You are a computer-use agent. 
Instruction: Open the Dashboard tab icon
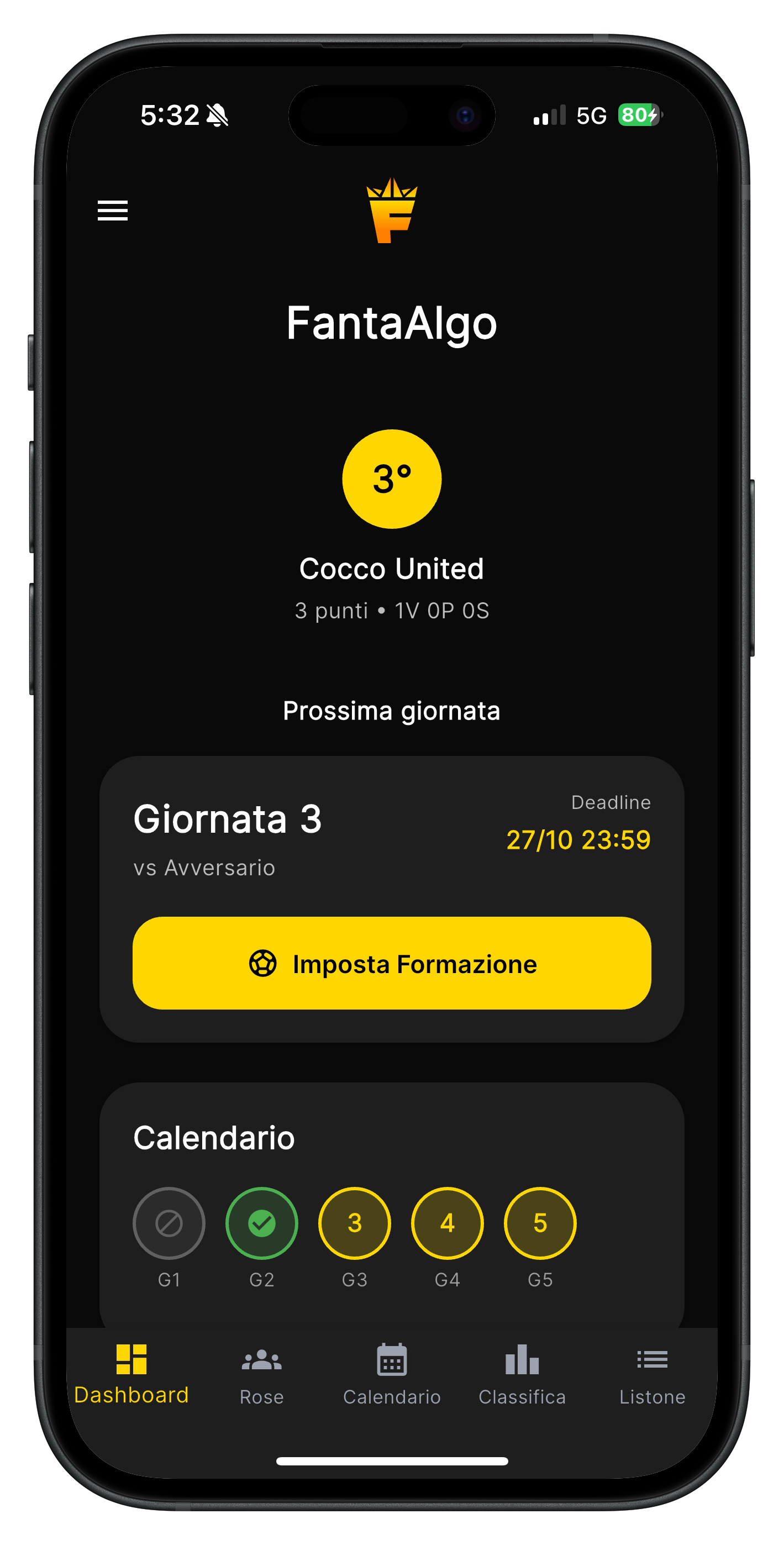[132, 1362]
